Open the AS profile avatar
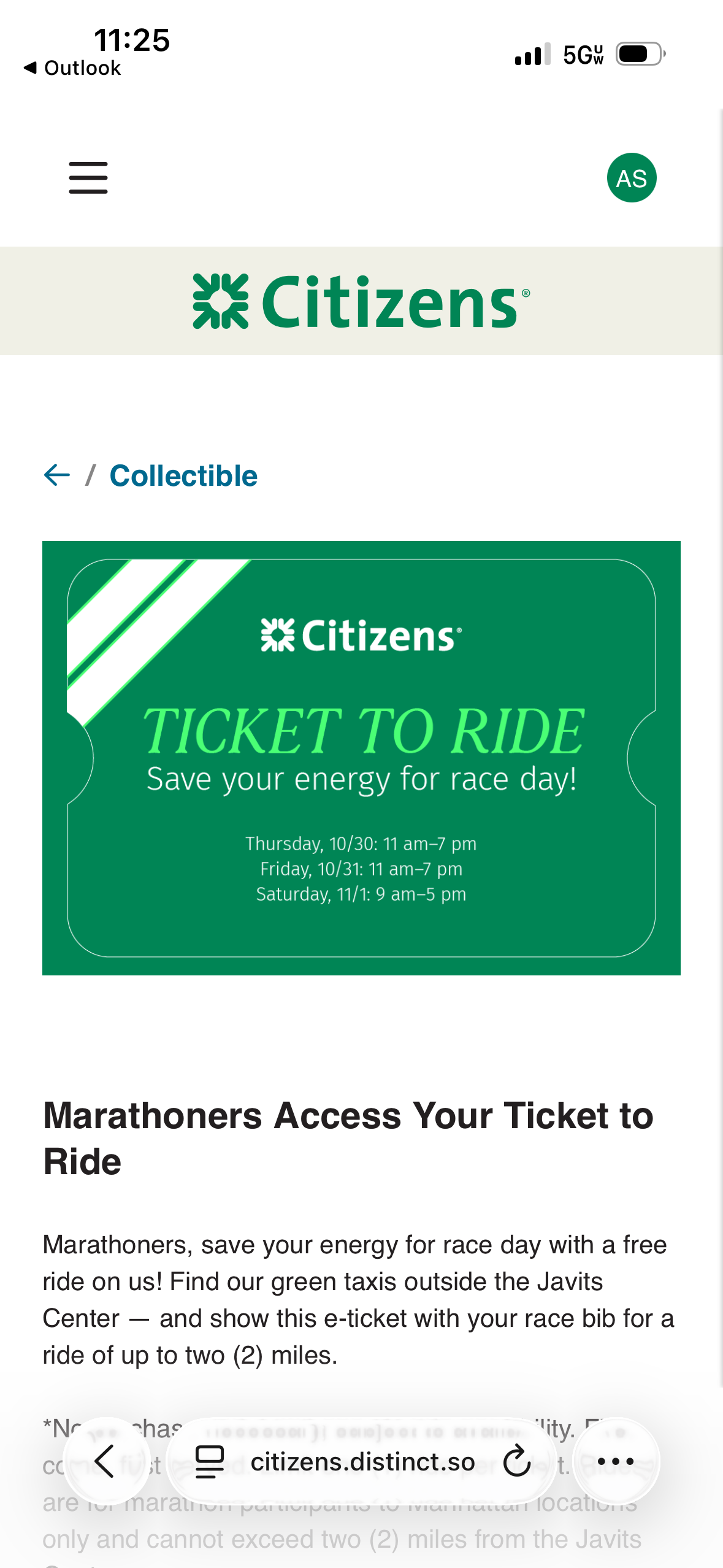 click(631, 178)
